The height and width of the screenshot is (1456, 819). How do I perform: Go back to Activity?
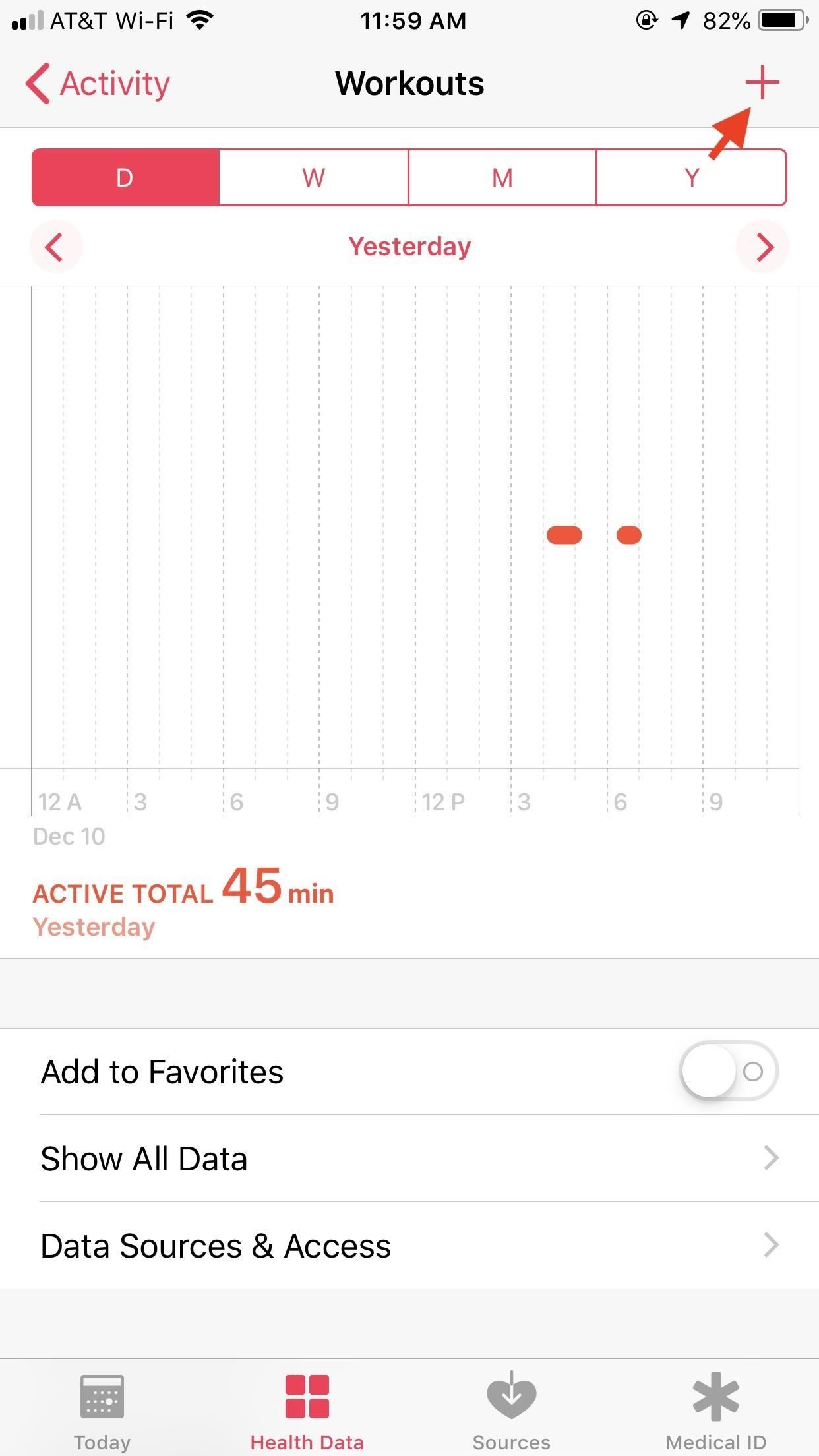(98, 84)
